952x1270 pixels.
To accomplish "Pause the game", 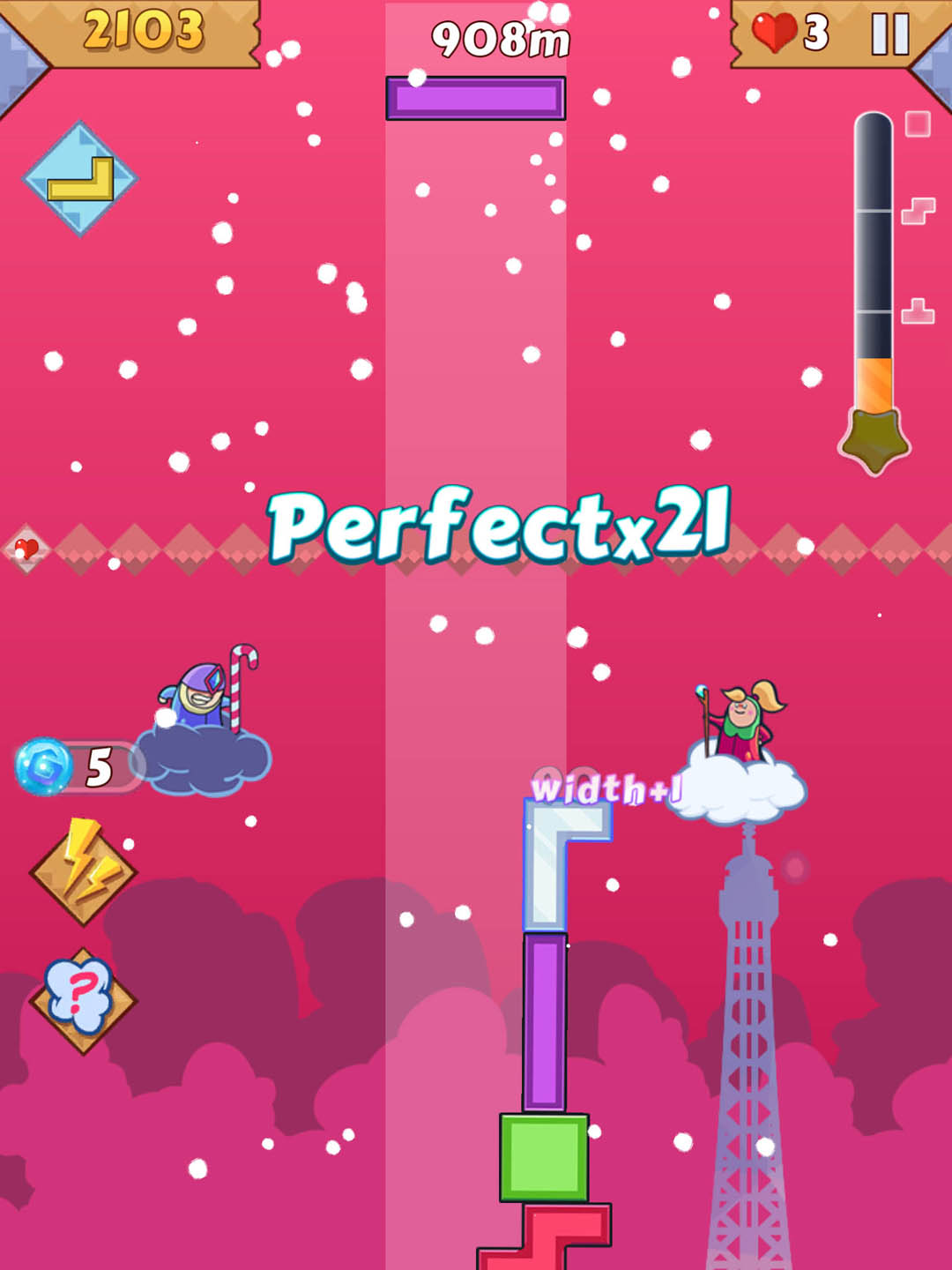I will coord(889,34).
